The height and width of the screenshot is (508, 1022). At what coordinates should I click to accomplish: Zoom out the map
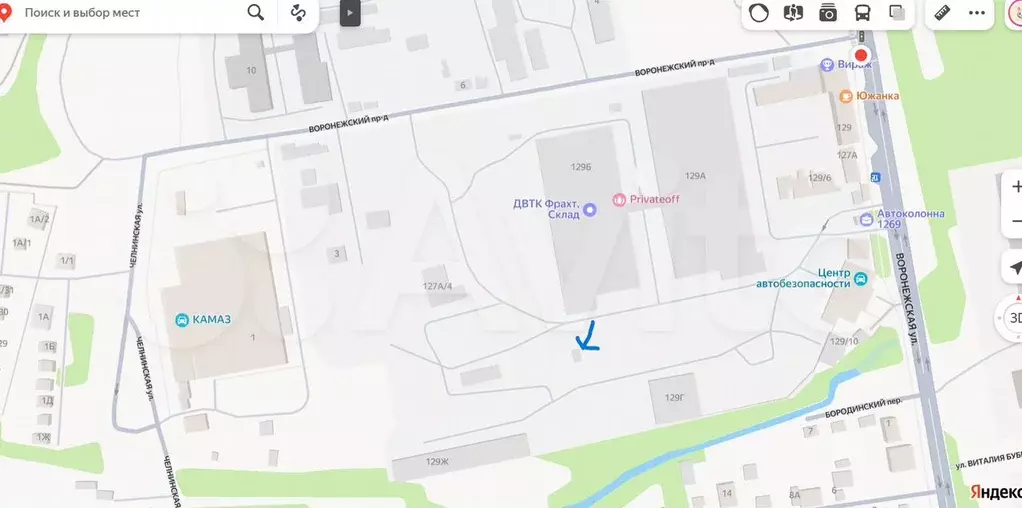[1012, 222]
